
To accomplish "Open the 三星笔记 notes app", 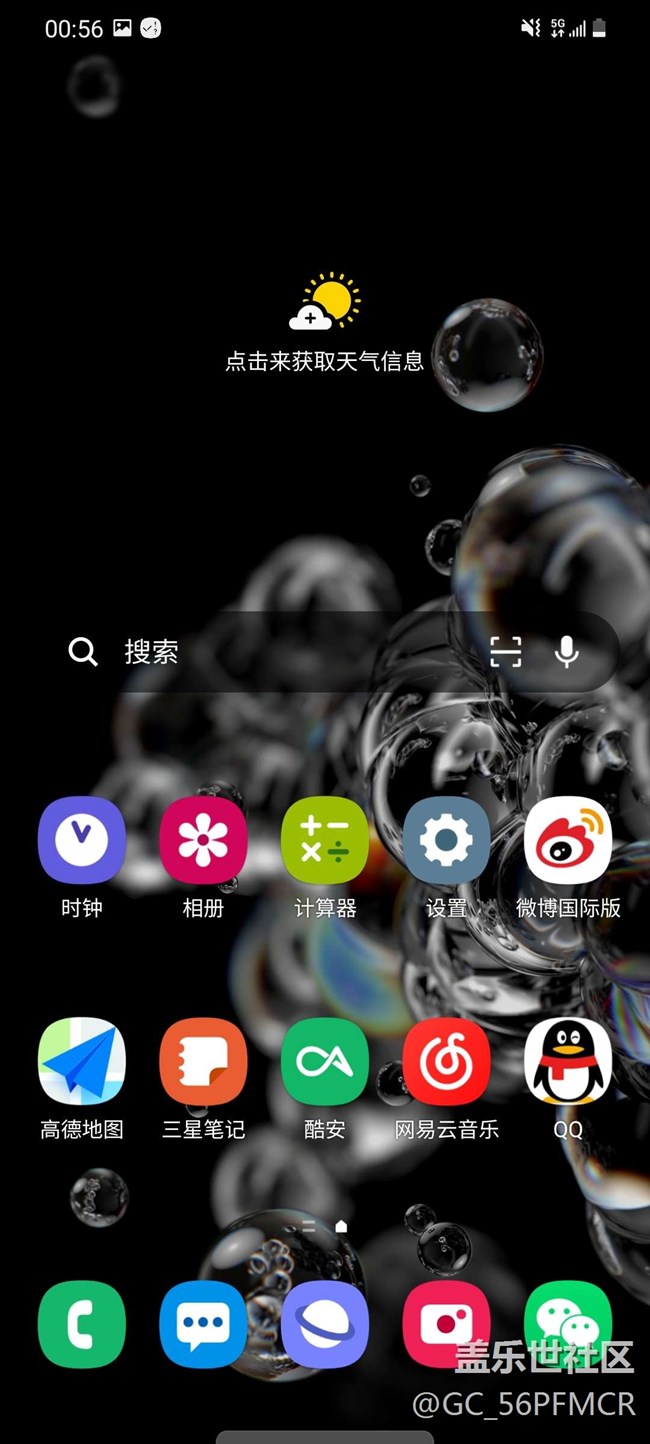I will (x=203, y=1062).
